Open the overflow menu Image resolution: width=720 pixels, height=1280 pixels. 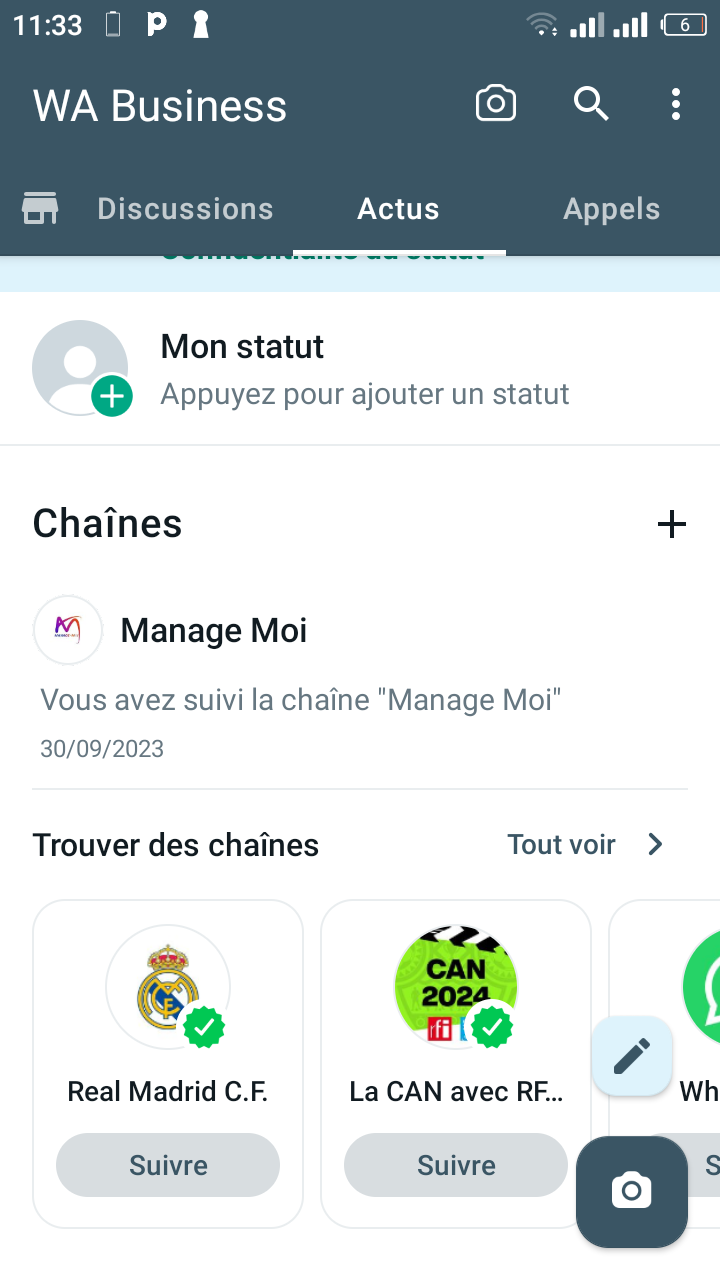[676, 104]
